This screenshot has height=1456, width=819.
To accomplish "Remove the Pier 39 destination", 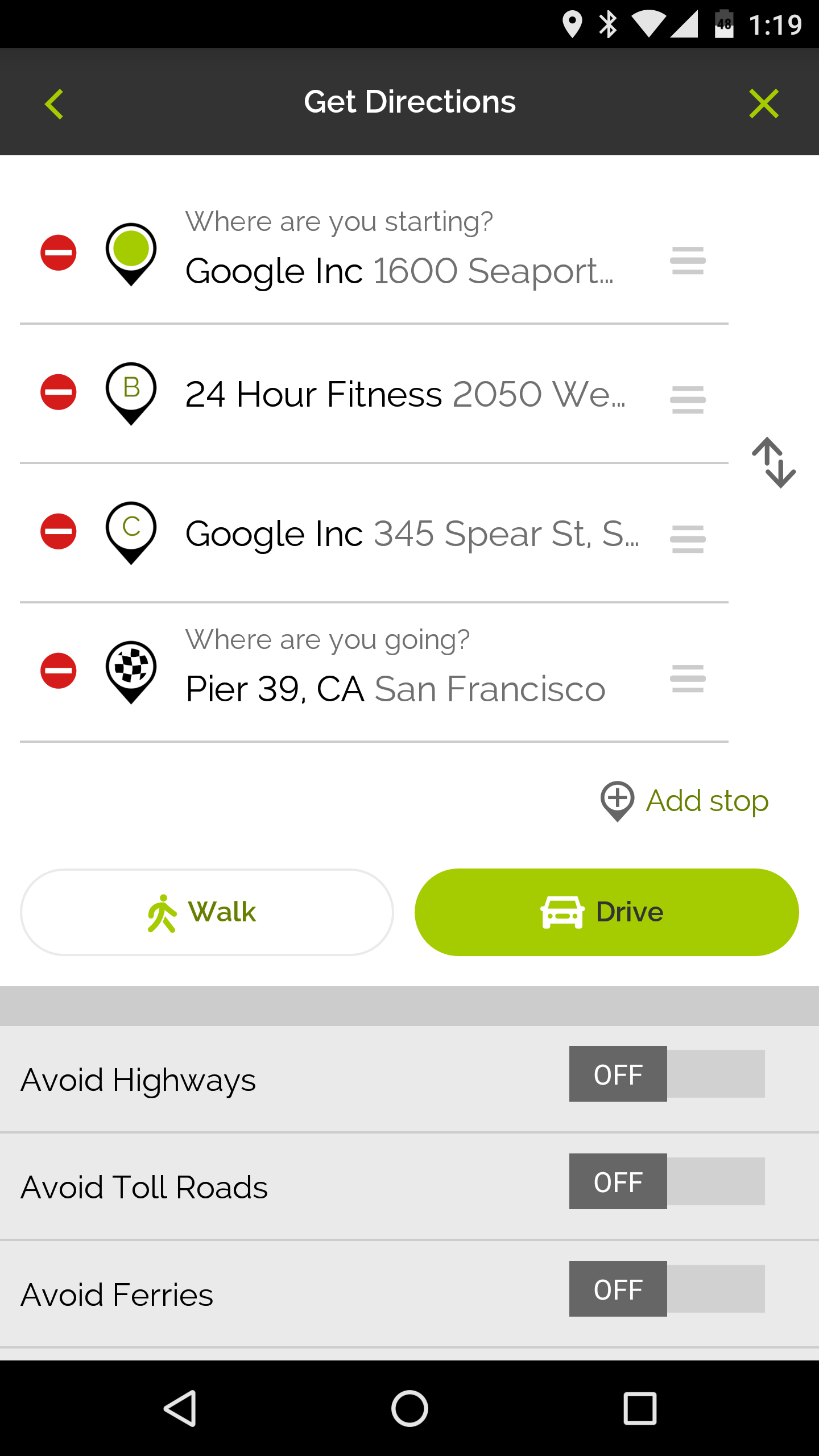I will pos(60,671).
